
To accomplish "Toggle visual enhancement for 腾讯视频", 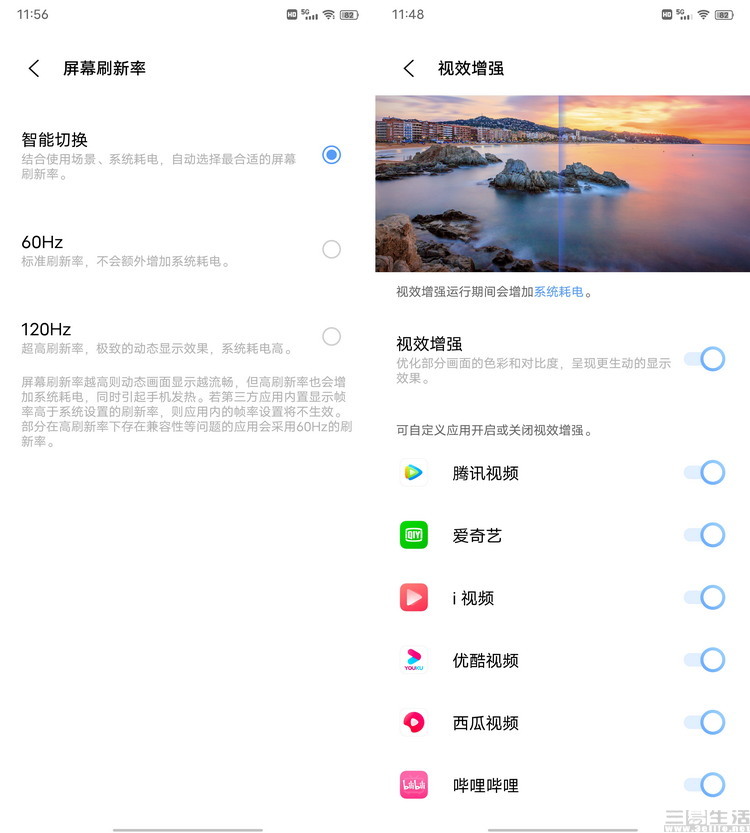I will [x=705, y=472].
